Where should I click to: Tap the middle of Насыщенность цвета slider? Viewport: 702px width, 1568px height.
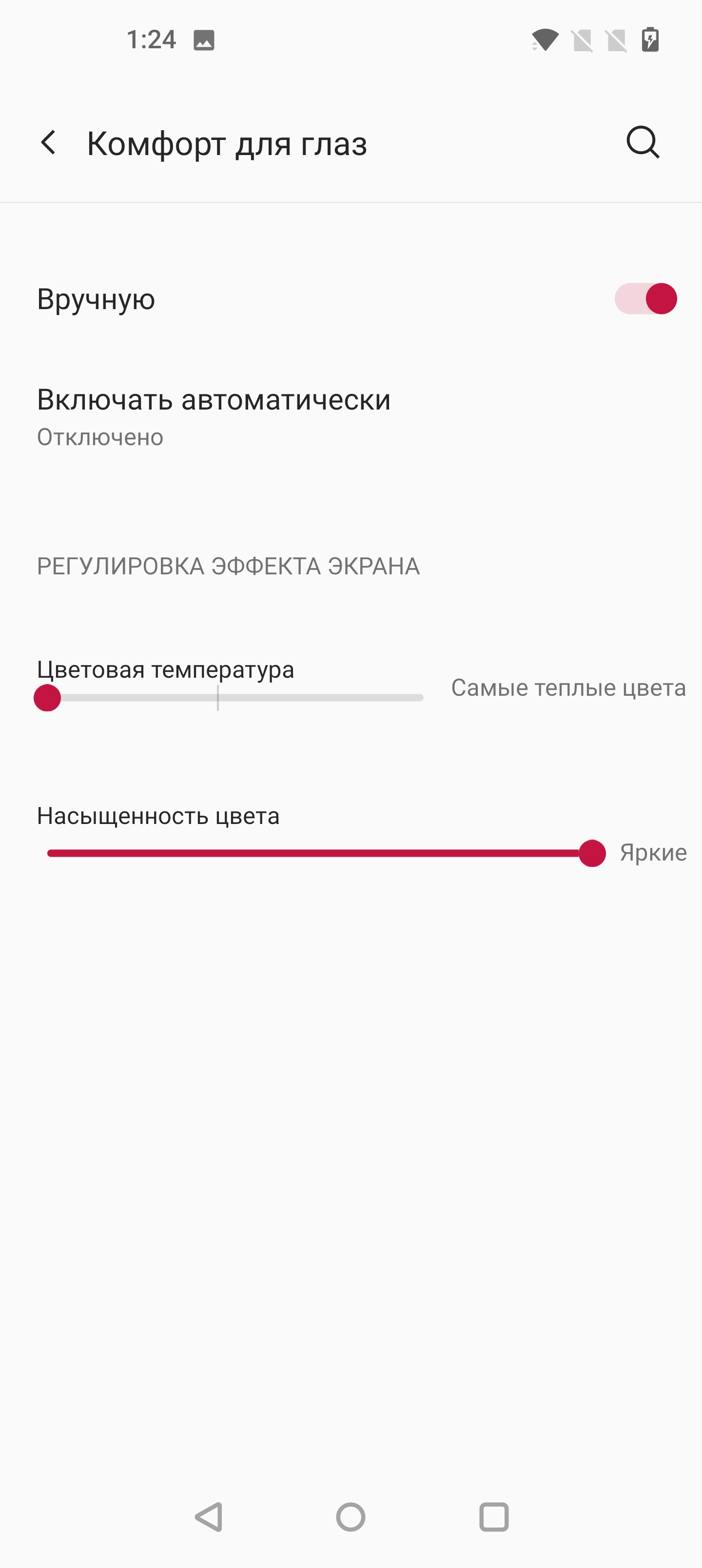click(320, 853)
